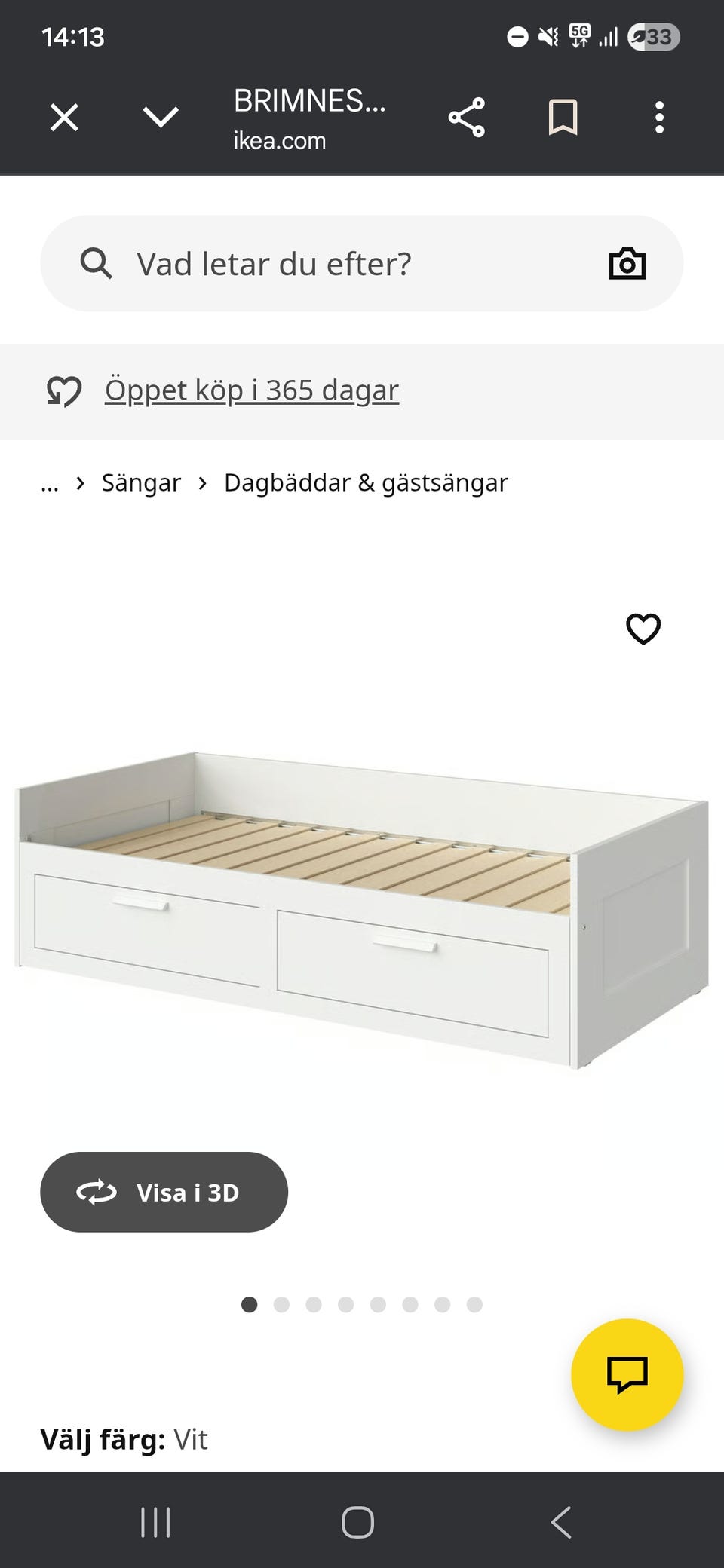The width and height of the screenshot is (724, 1568).
Task: View the bed in 3D
Action: 165,1192
